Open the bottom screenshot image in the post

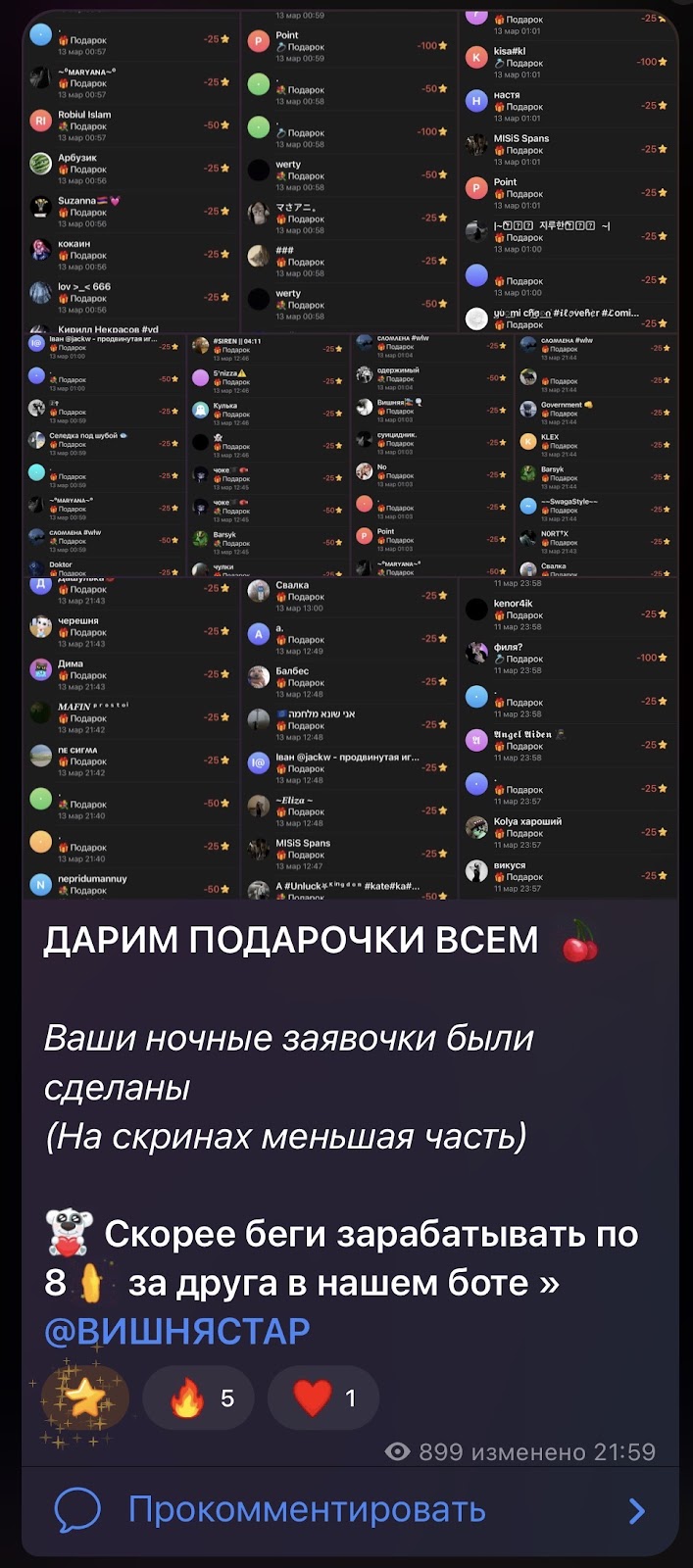(350, 737)
